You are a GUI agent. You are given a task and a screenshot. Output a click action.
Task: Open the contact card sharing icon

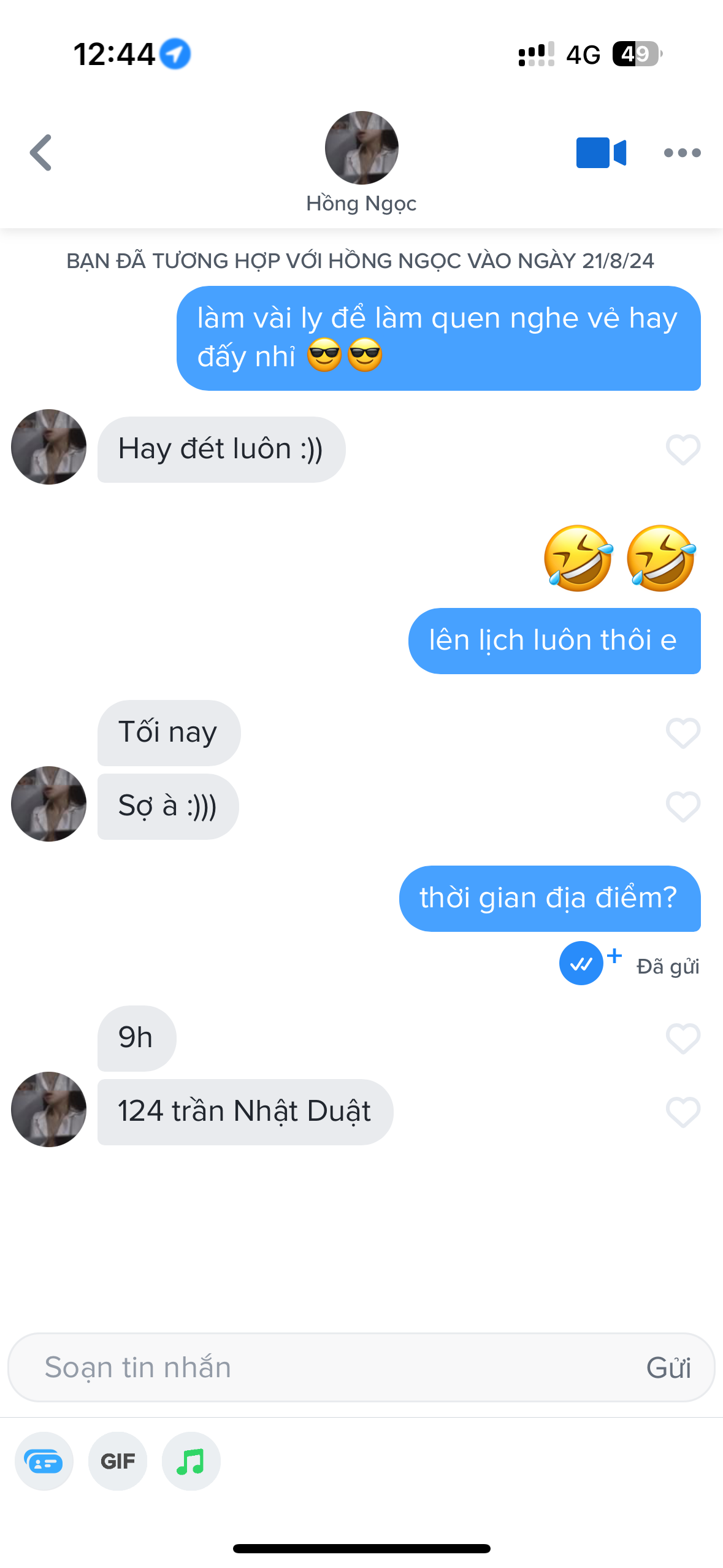coord(44,1461)
